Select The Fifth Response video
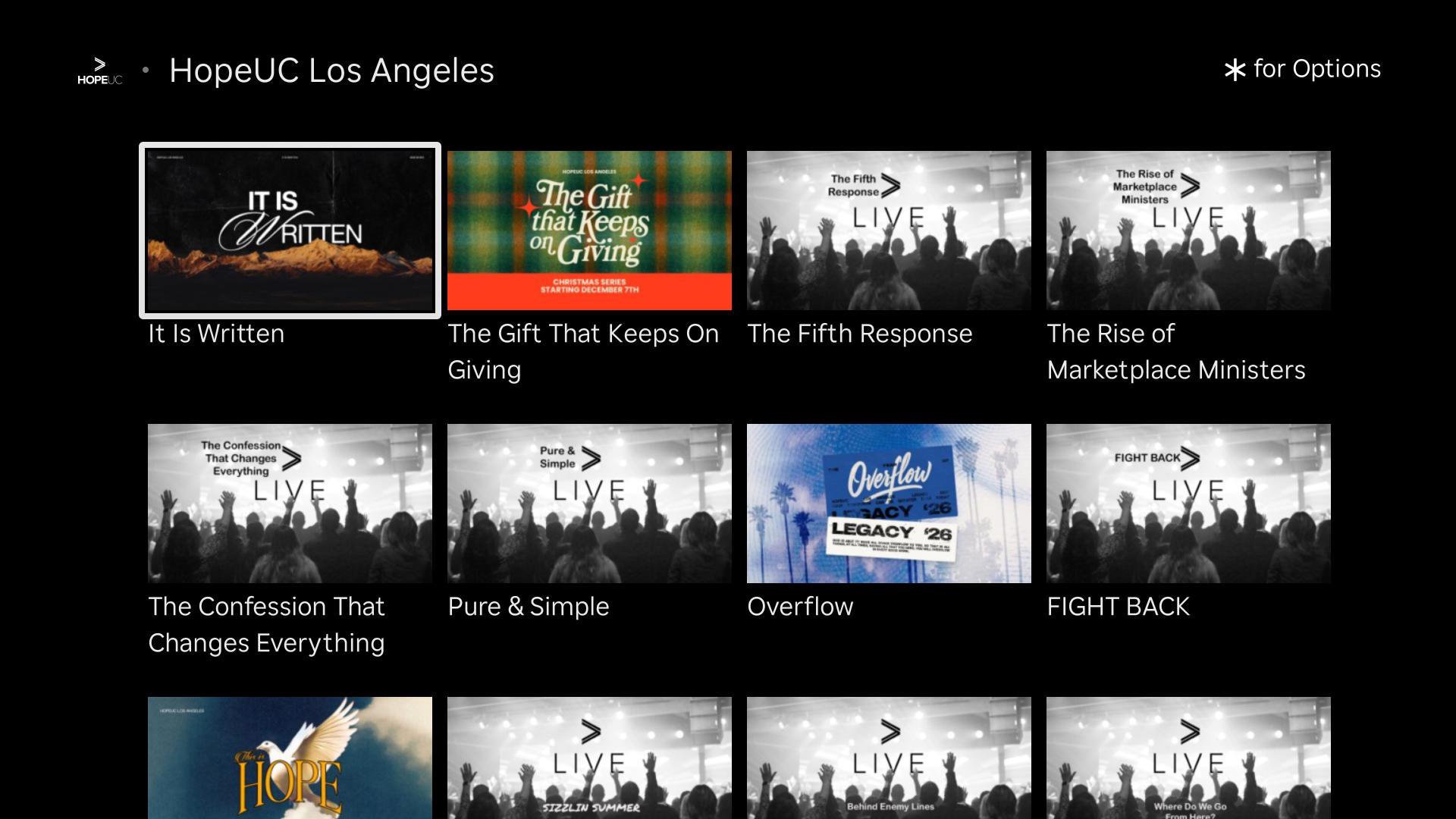Screen dimensions: 1456x819 (889, 230)
